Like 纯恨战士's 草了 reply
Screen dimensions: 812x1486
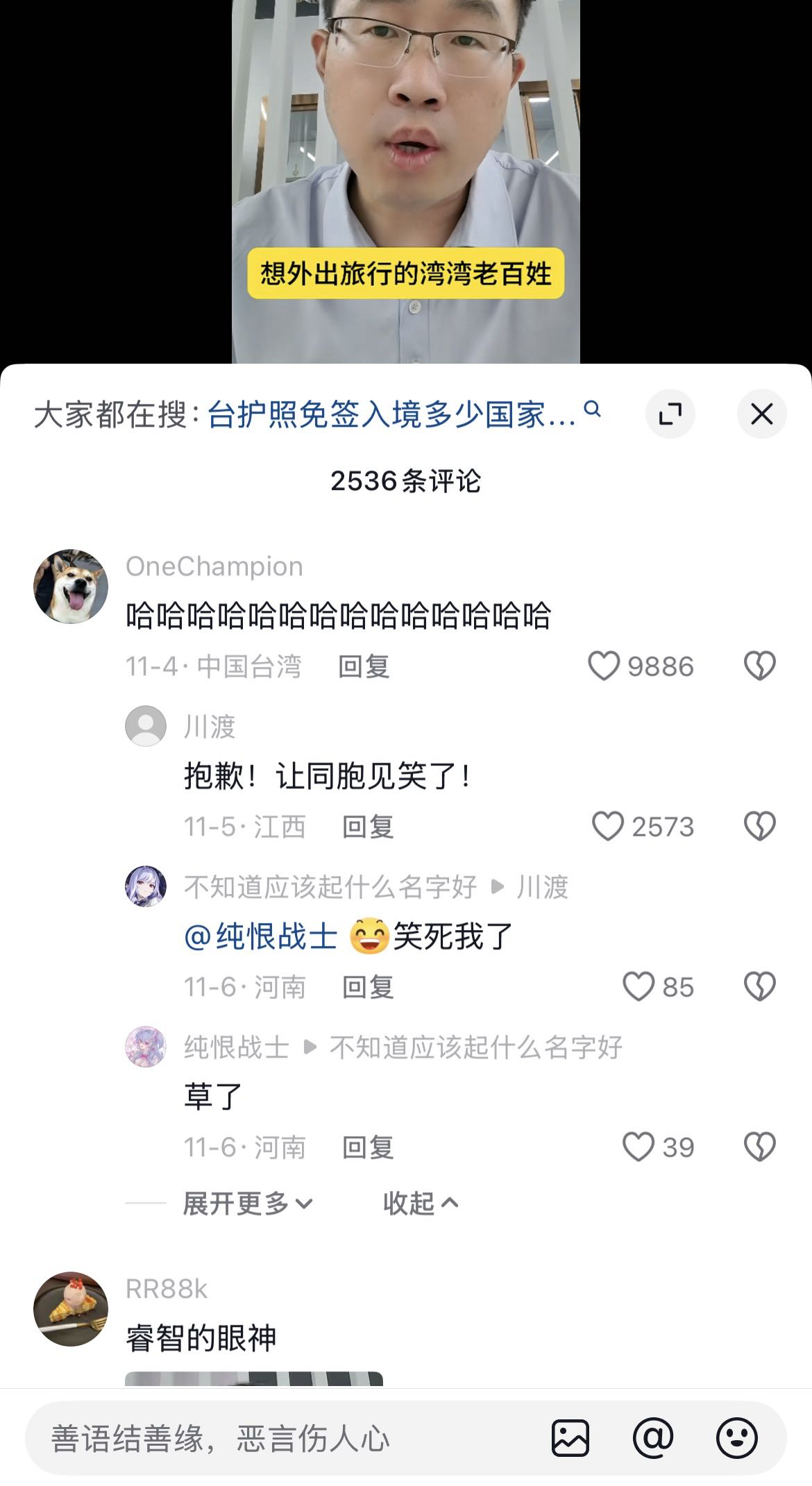click(x=638, y=1147)
